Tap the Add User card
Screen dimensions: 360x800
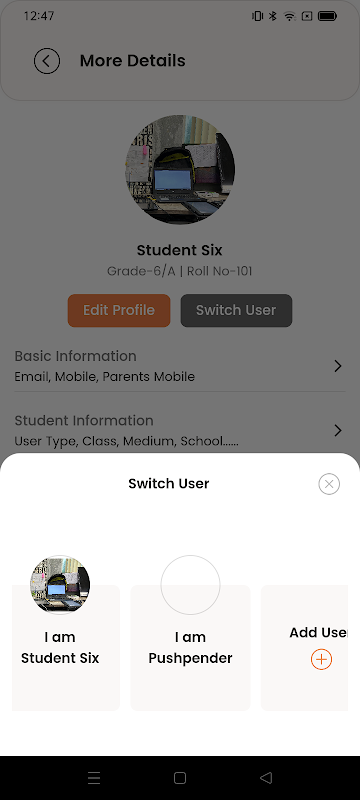point(304,647)
